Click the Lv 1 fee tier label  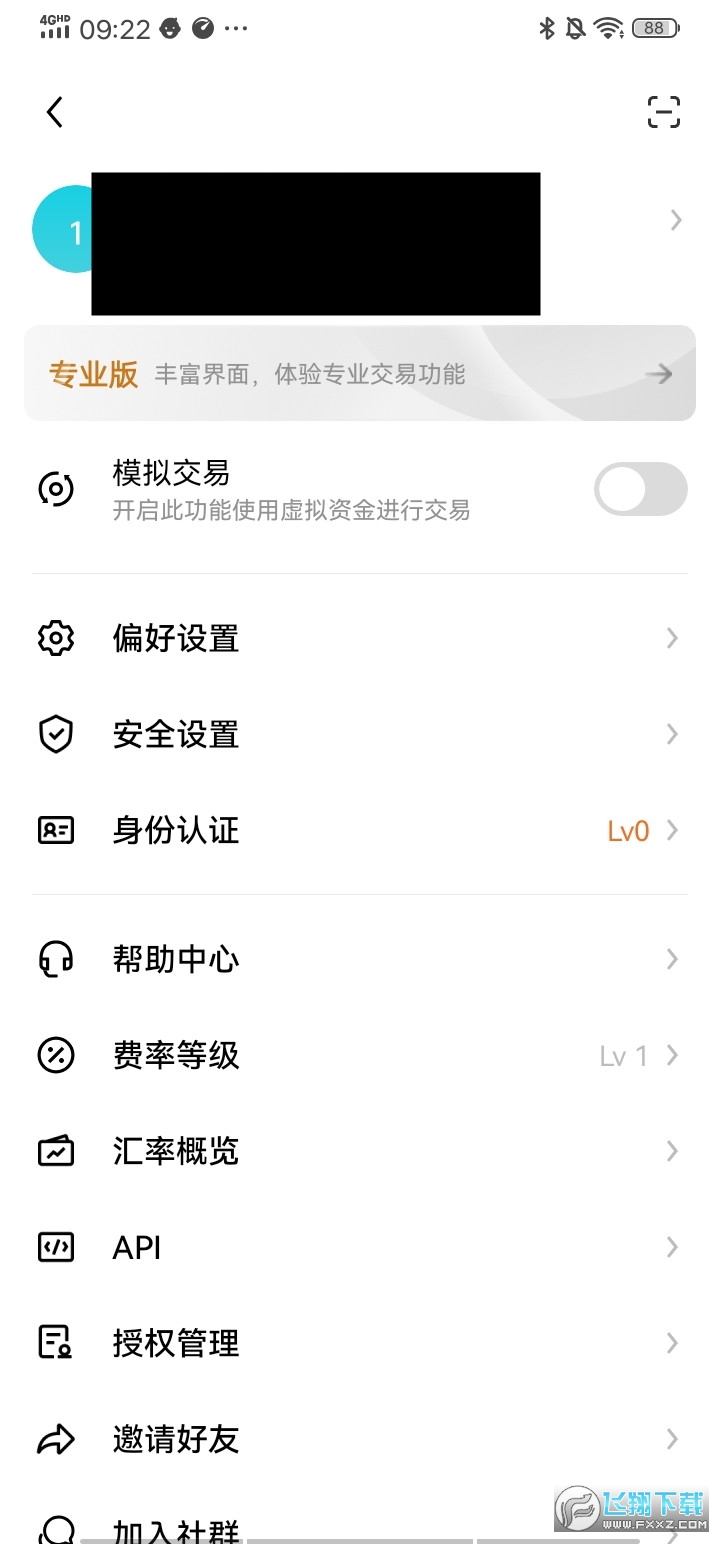623,1055
